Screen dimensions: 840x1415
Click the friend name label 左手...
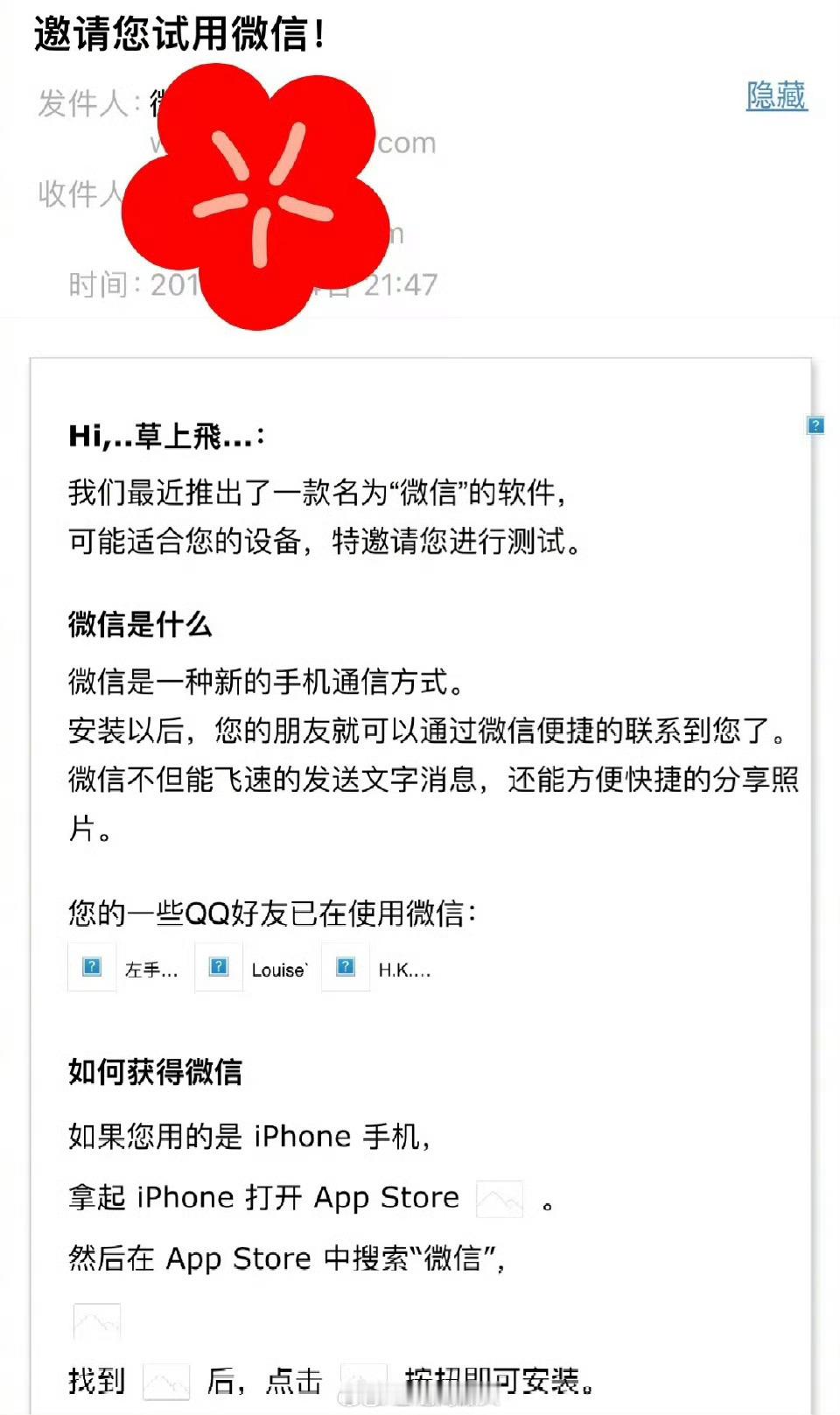(x=151, y=970)
